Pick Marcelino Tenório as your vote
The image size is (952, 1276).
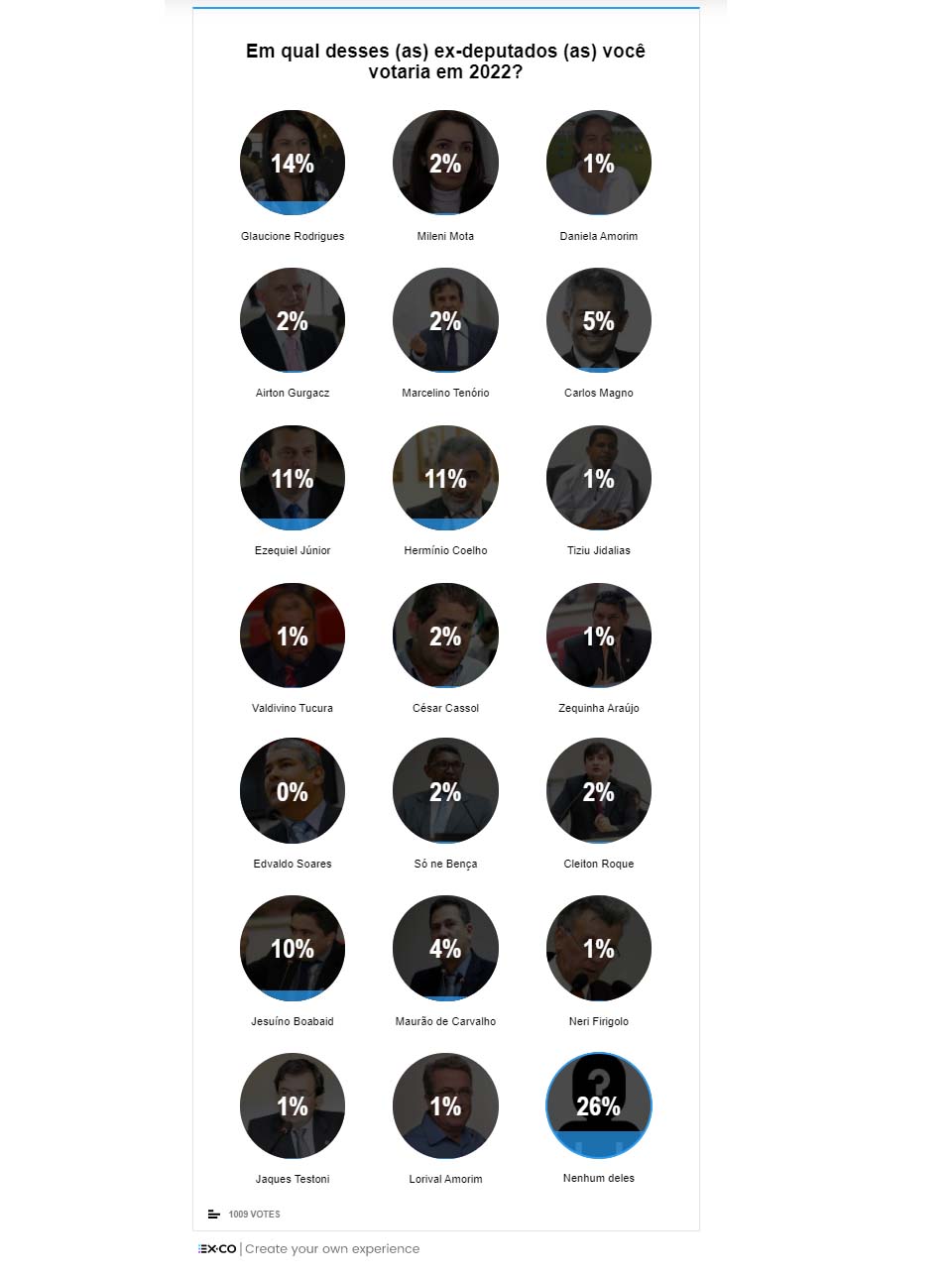[445, 320]
